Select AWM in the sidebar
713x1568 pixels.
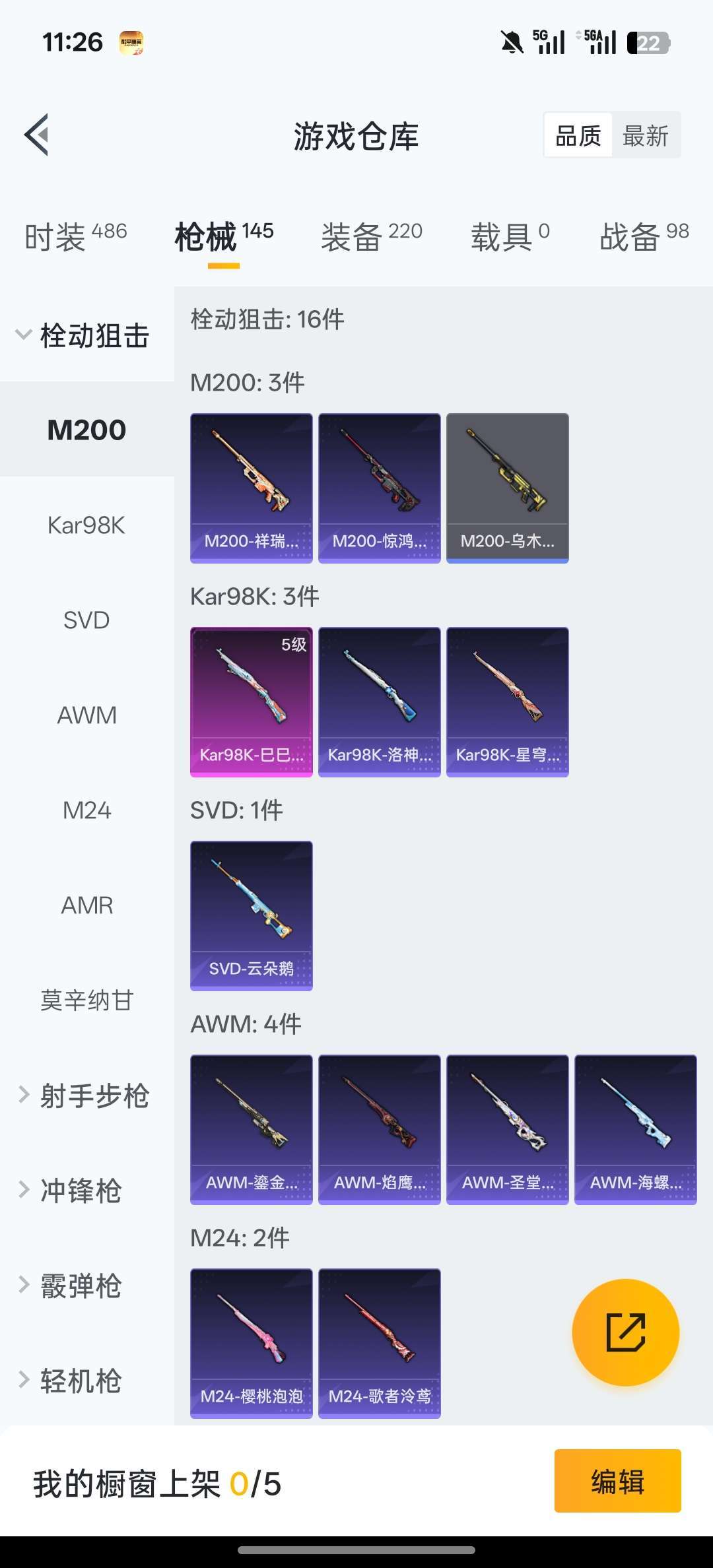click(86, 715)
